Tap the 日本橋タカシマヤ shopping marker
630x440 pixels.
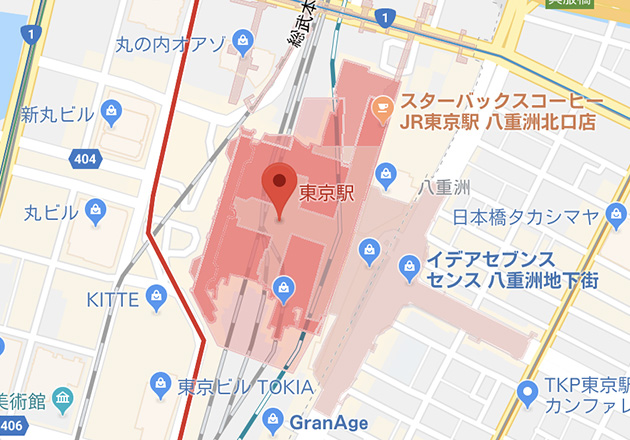[x=615, y=215]
